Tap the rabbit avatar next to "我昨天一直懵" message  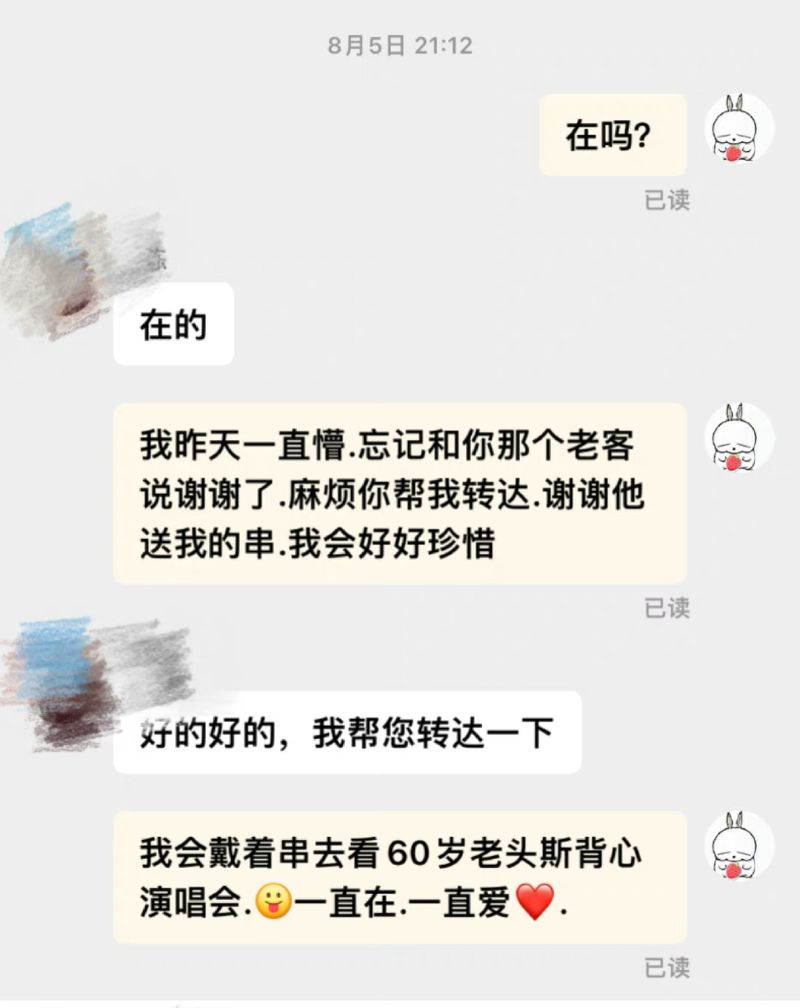pyautogui.click(x=739, y=438)
